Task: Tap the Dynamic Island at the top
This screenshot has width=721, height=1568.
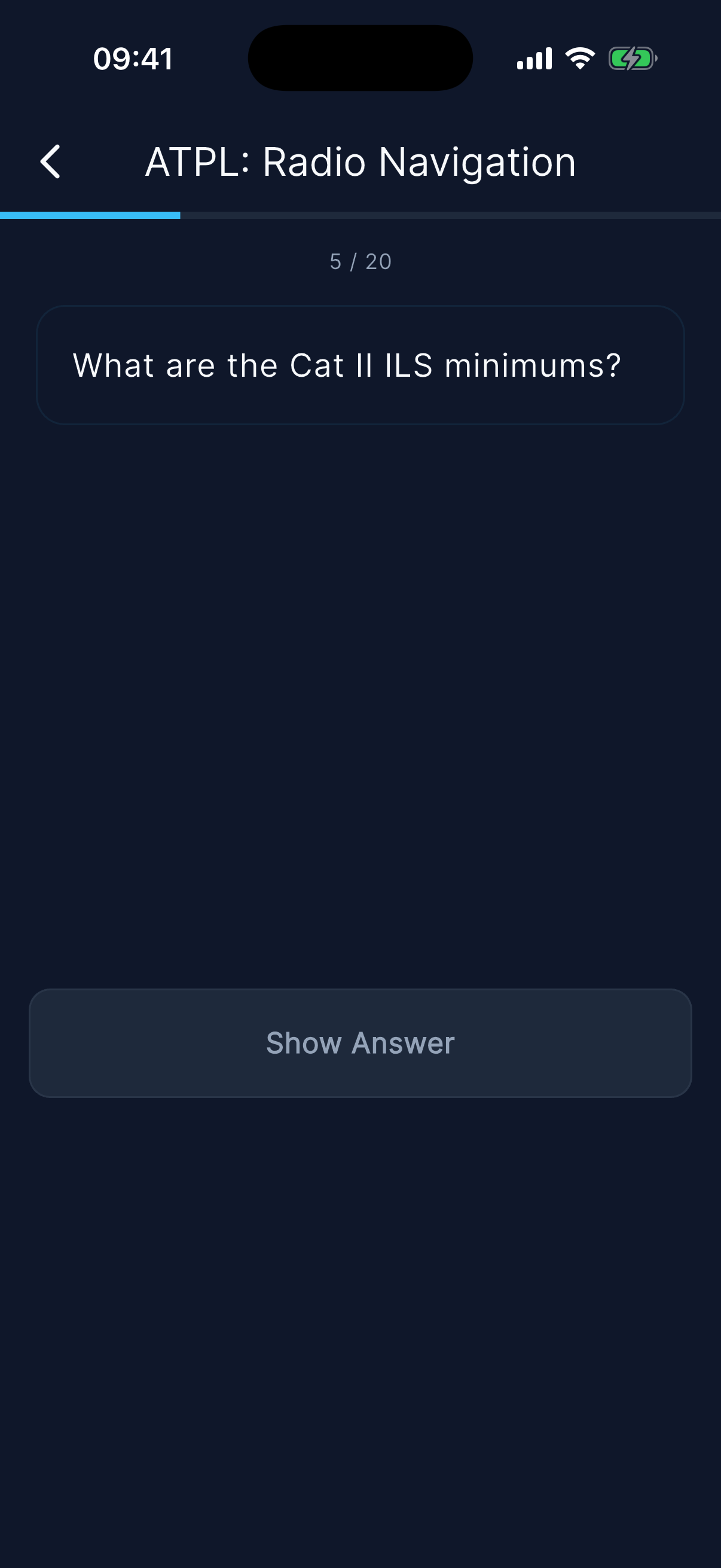Action: point(360,58)
